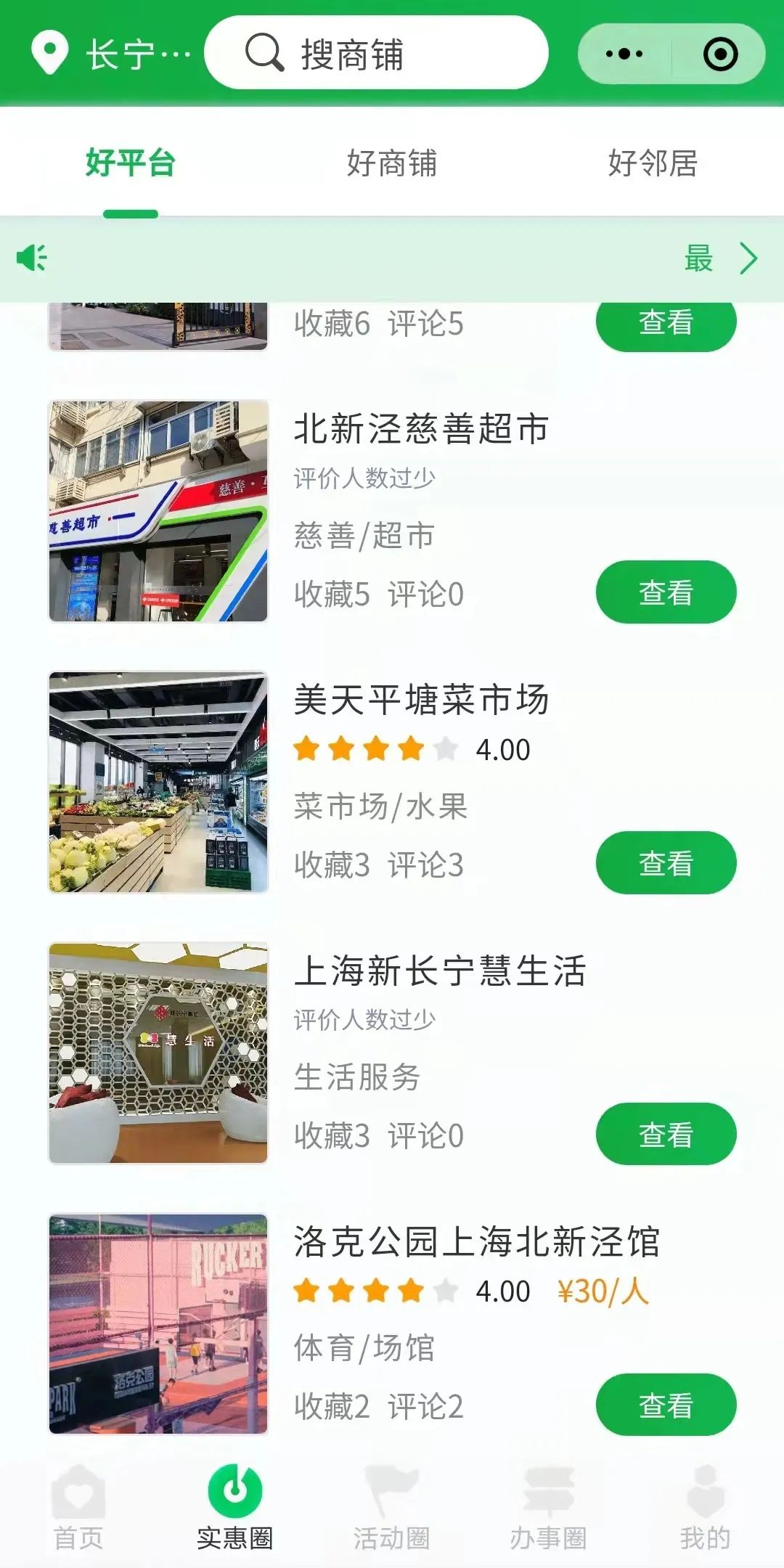Screen dimensions: 784x1568
Task: Switch to the 好商铺 tab
Action: click(x=391, y=163)
